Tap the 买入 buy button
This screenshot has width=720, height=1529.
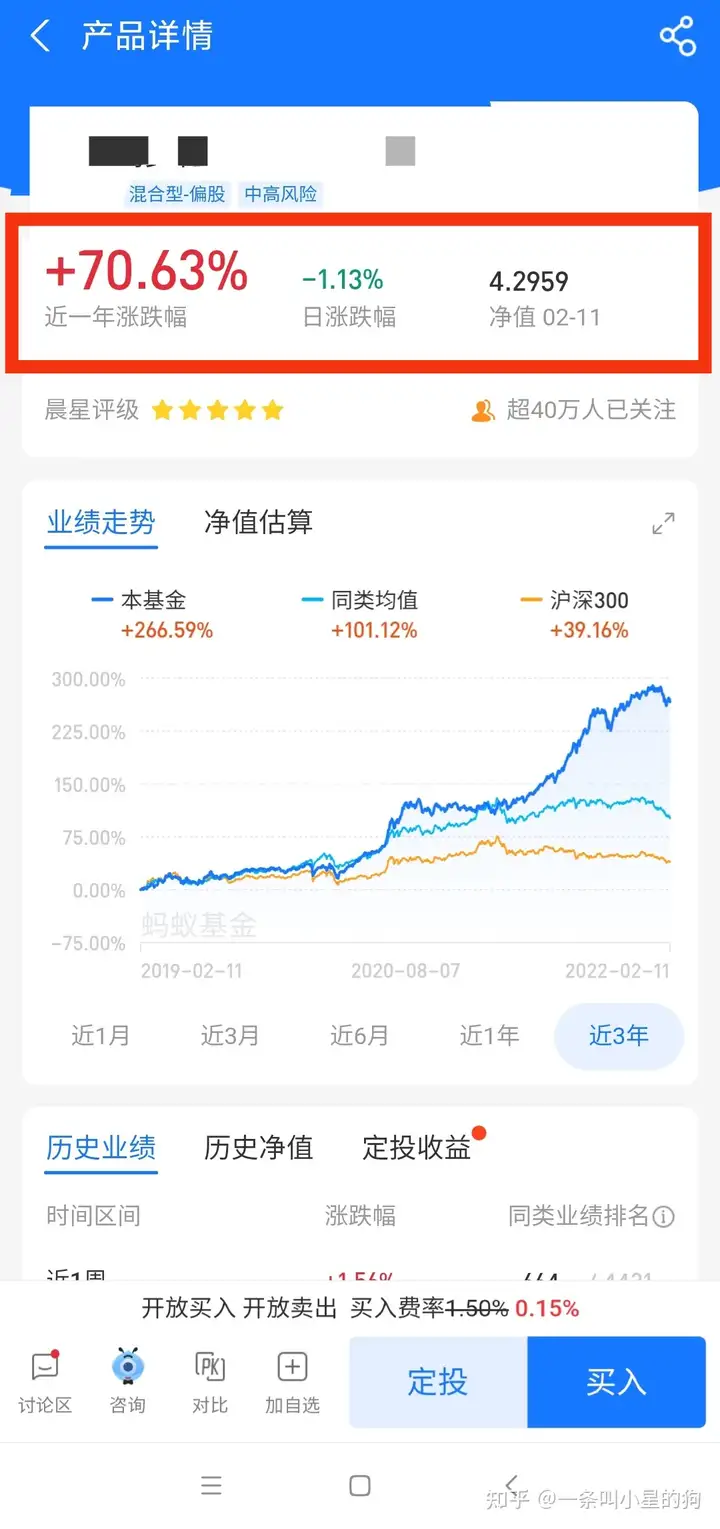(x=616, y=1382)
